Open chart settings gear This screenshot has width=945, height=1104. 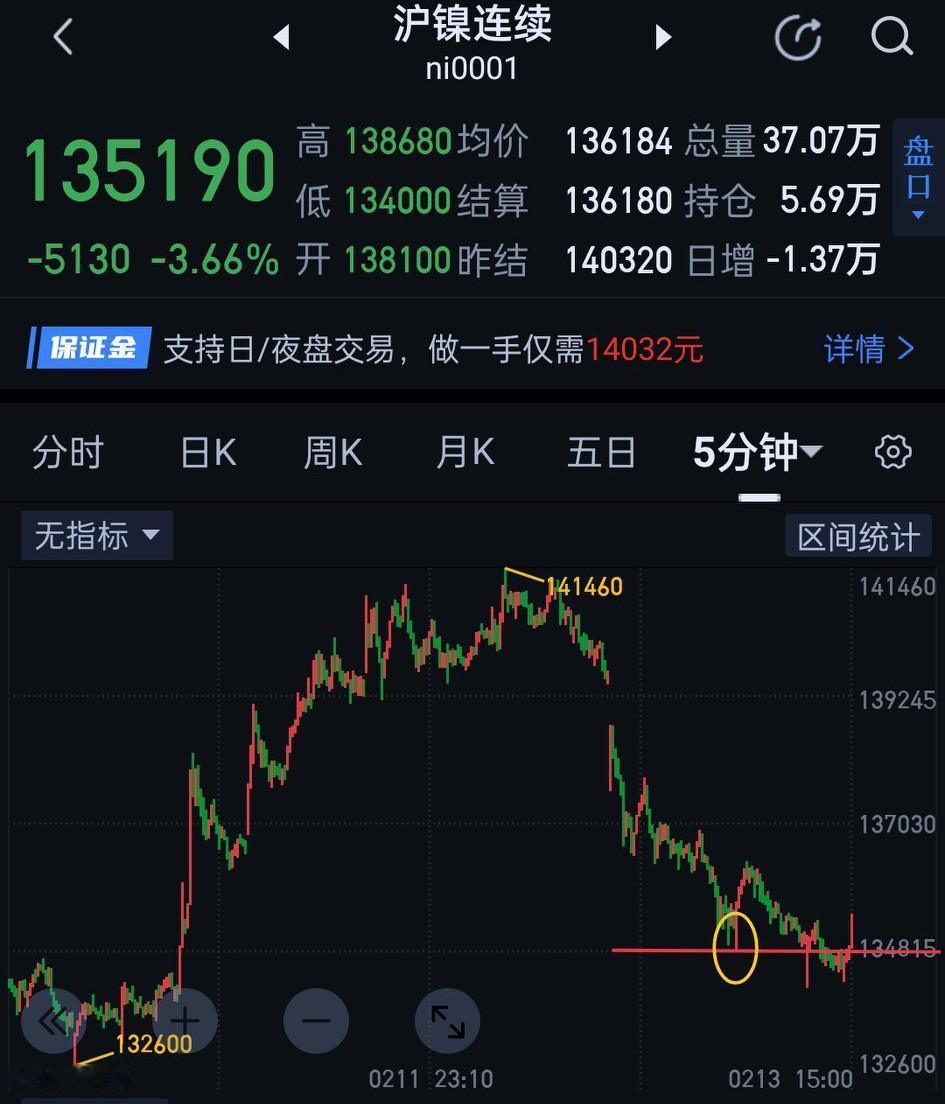892,452
